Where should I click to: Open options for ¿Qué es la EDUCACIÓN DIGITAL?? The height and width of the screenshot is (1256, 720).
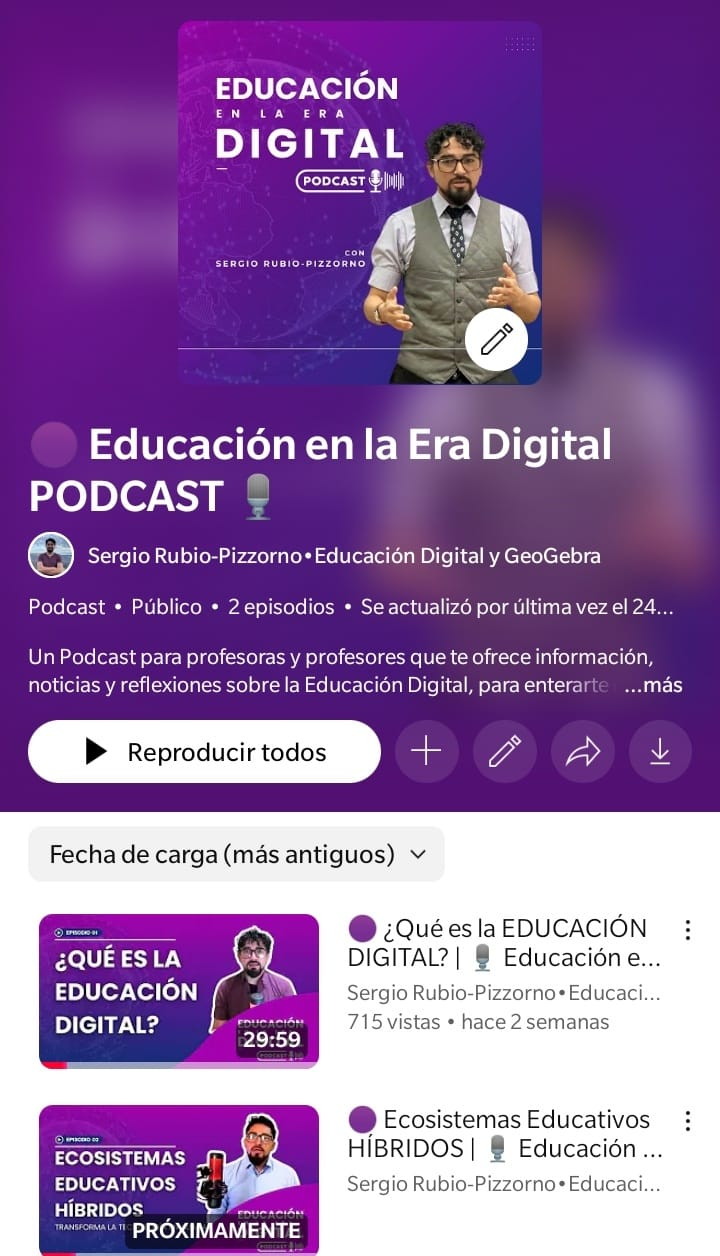pos(687,930)
